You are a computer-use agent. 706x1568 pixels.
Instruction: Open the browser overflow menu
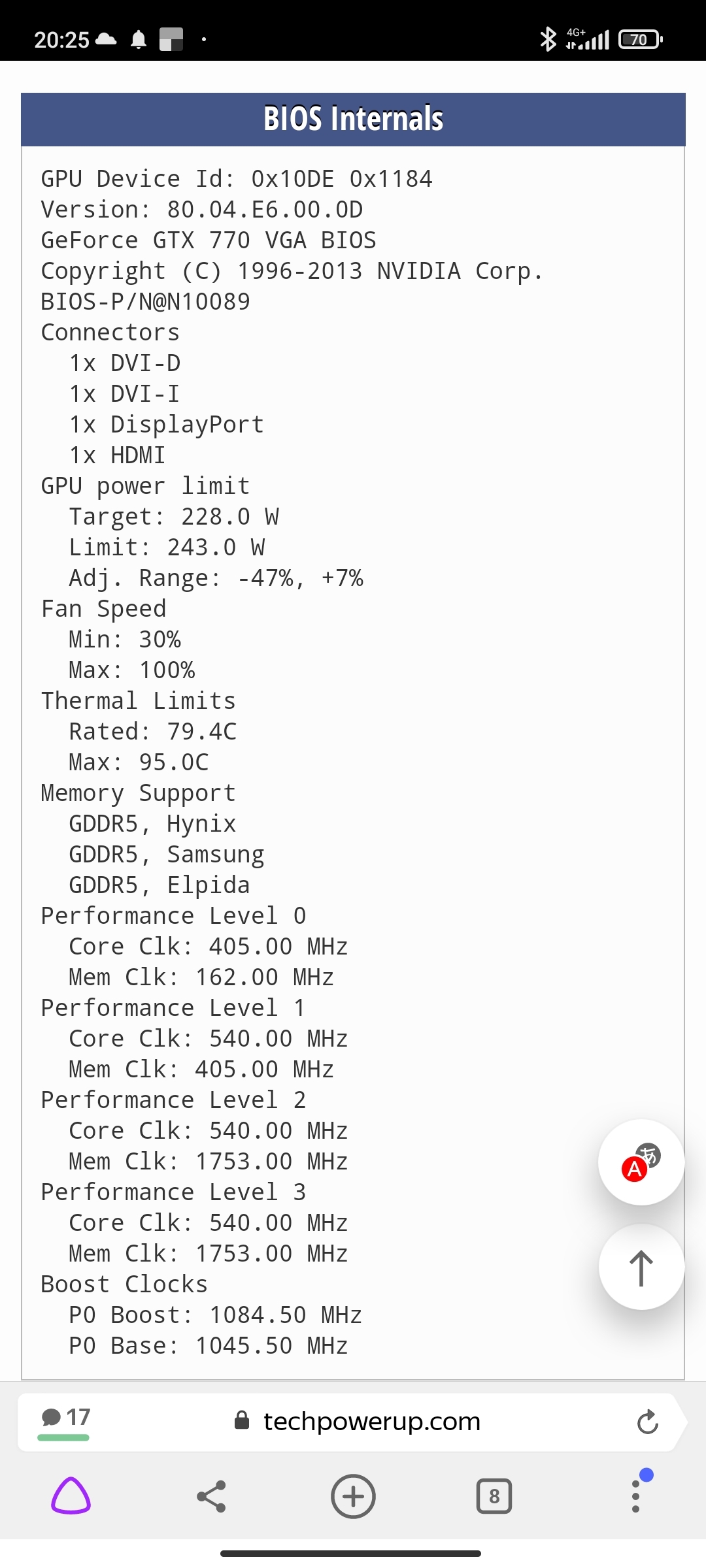635,1495
